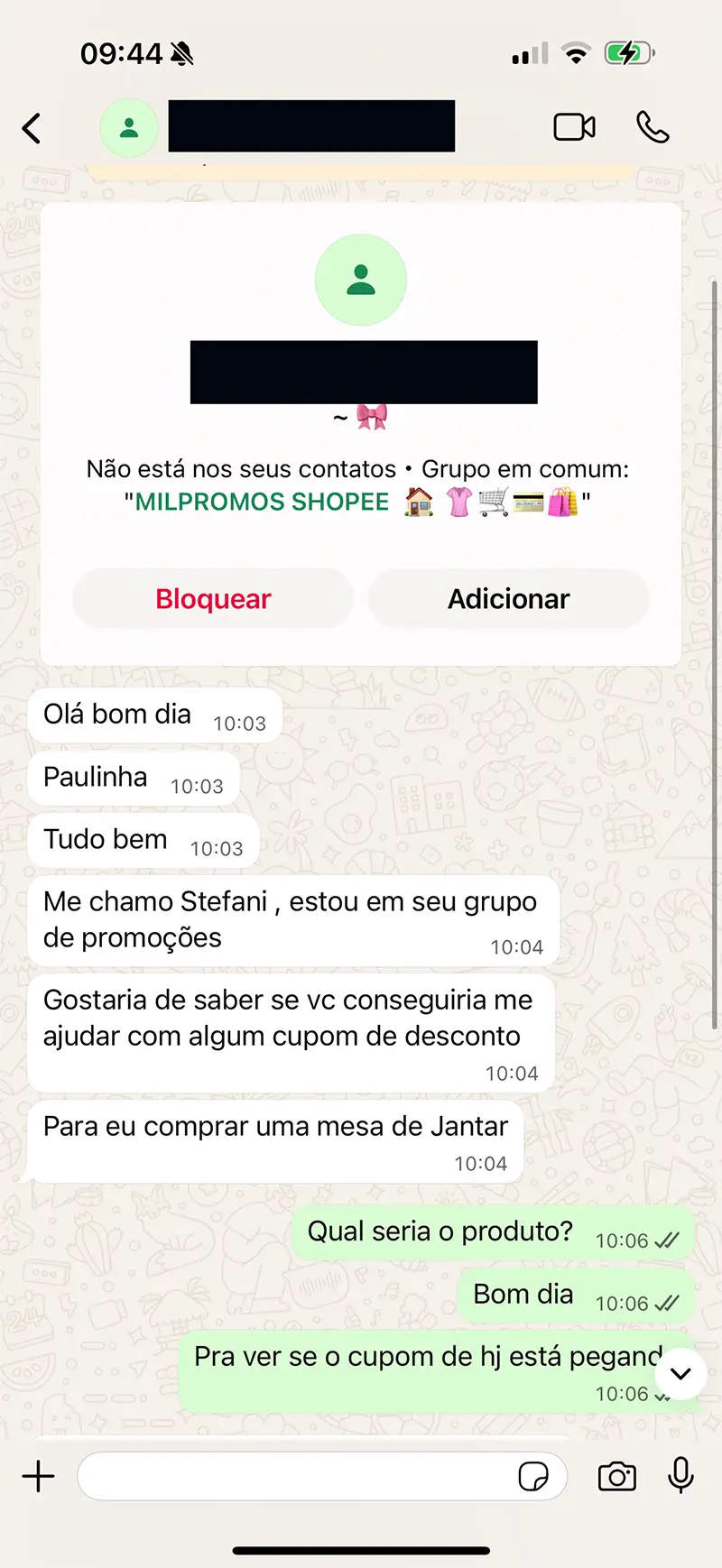Add this number via Adicionar
The image size is (722, 1568).
click(509, 599)
